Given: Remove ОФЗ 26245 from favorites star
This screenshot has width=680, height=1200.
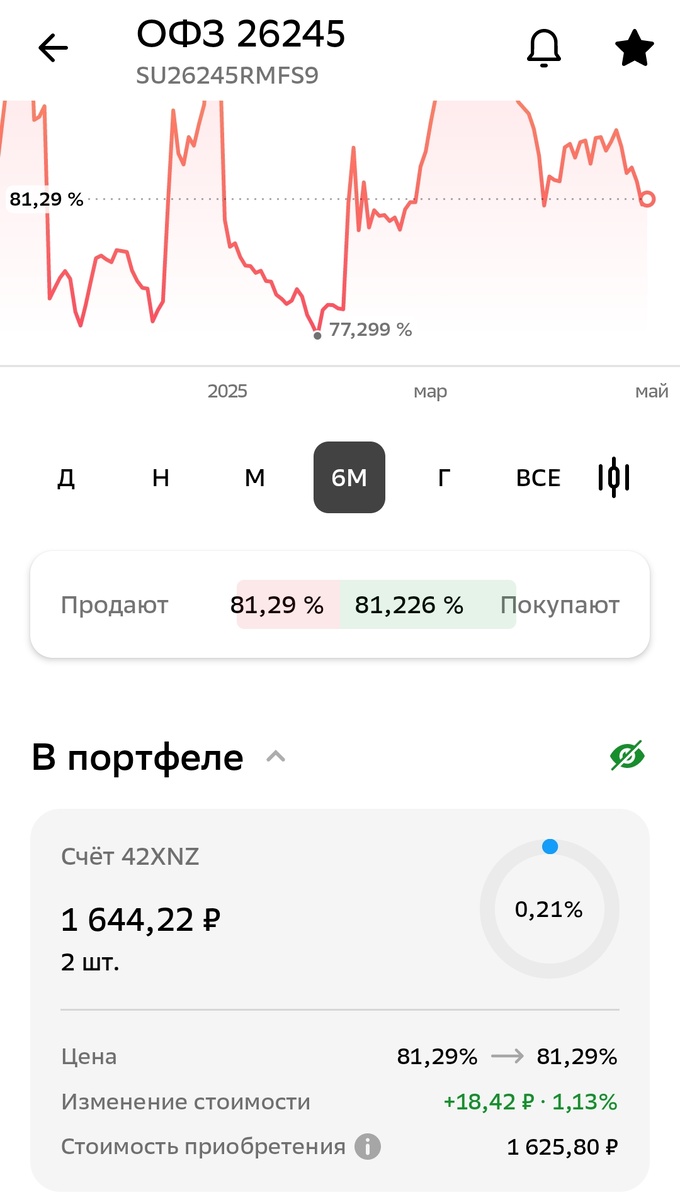Looking at the screenshot, I should coord(634,48).
